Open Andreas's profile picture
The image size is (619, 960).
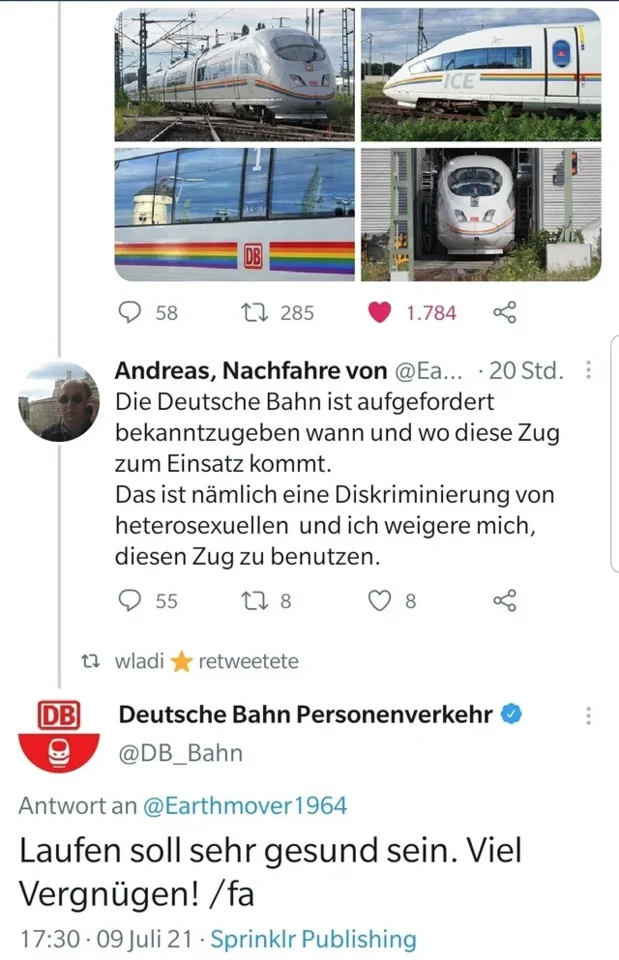[x=59, y=402]
